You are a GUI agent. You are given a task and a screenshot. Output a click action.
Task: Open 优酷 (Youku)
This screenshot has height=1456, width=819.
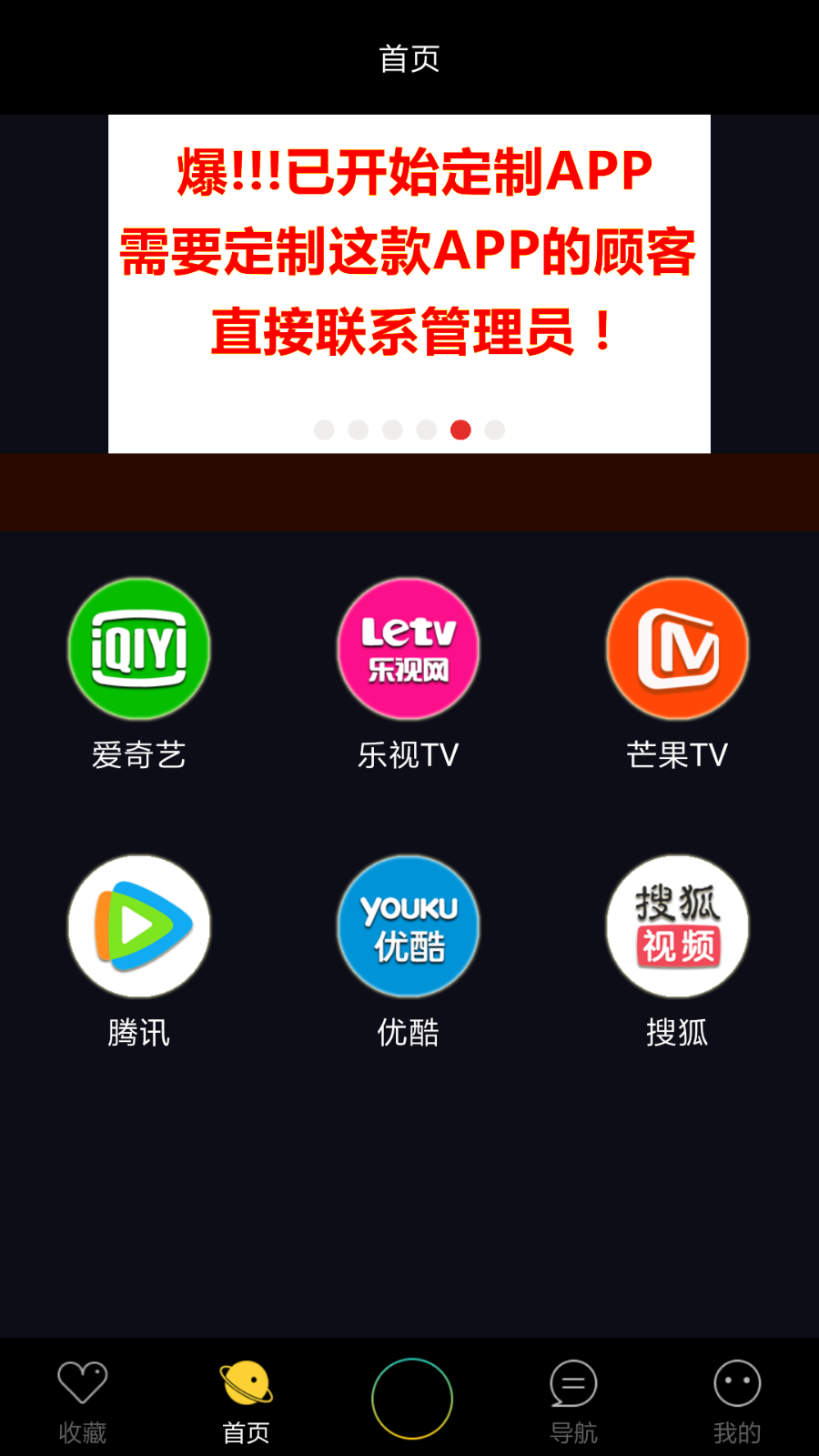(x=409, y=926)
